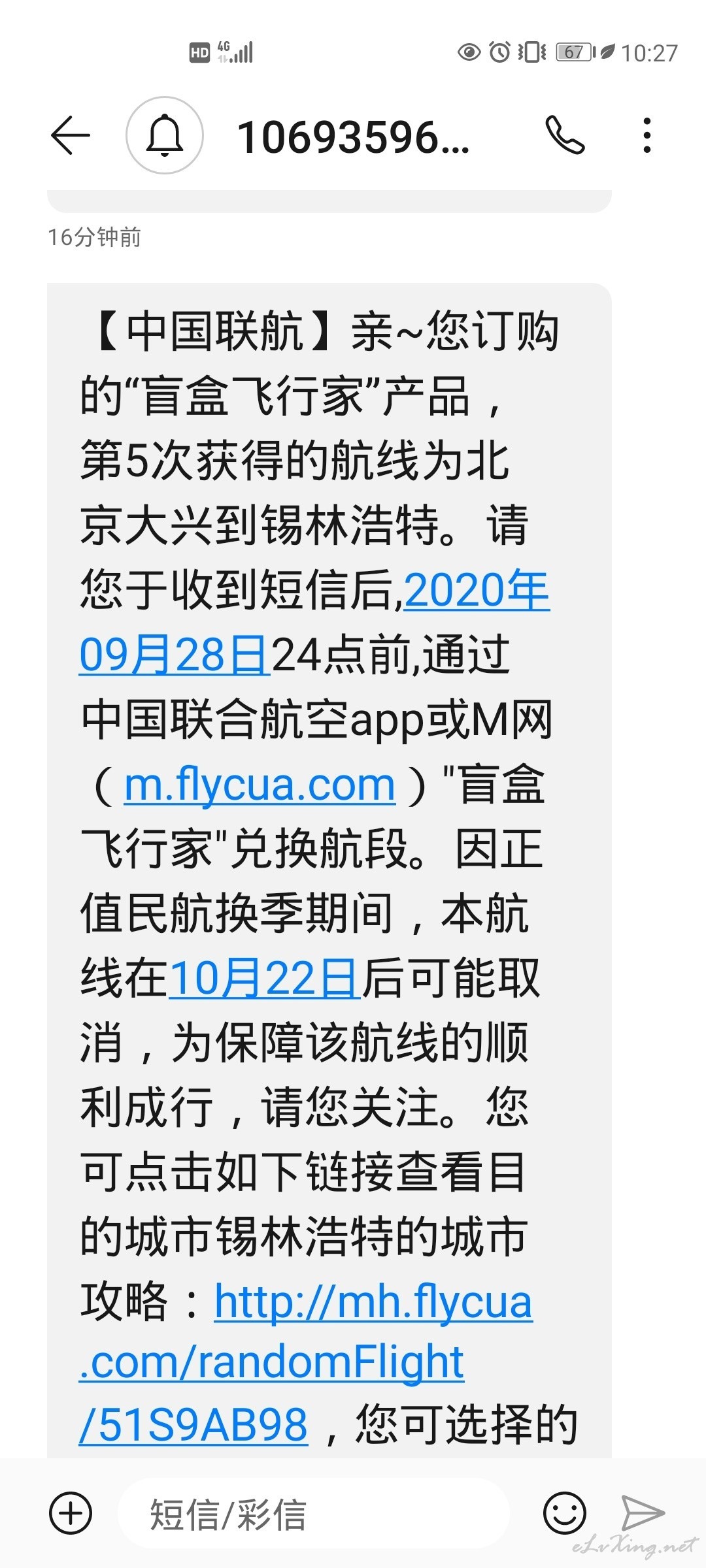Send the message with the arrow icon

pyautogui.click(x=643, y=1512)
